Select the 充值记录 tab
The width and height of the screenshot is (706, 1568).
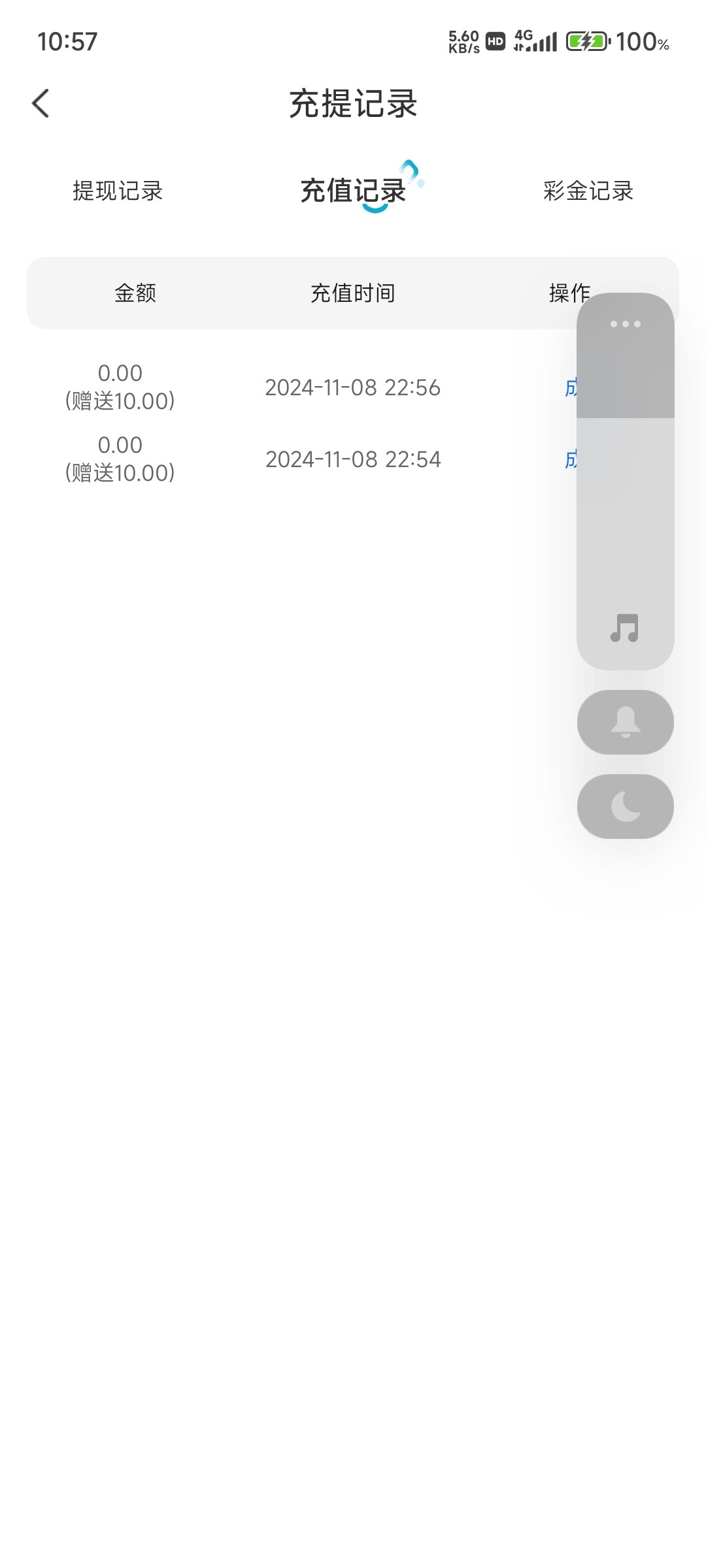353,191
